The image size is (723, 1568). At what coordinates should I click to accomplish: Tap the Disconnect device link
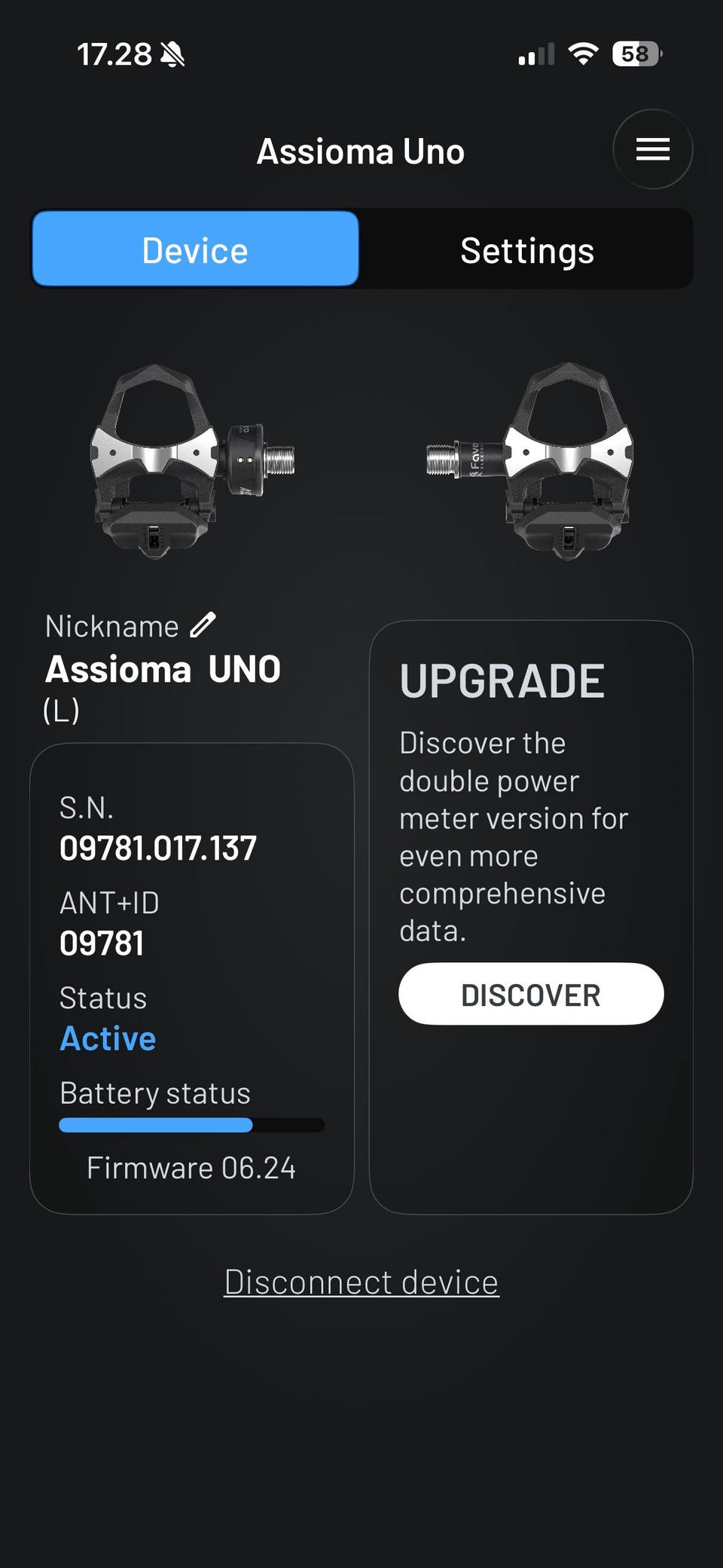tap(361, 1282)
